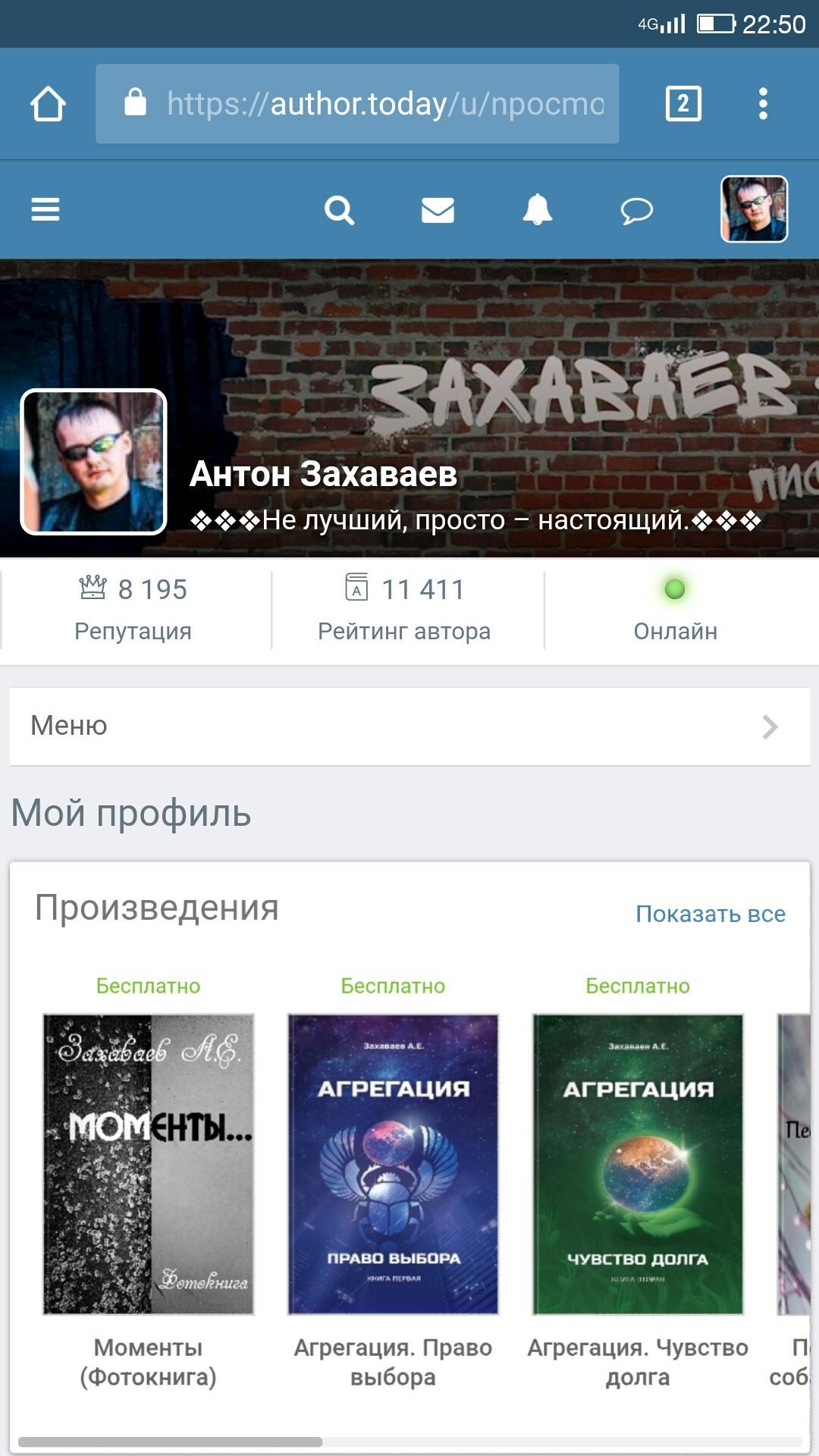The height and width of the screenshot is (1456, 819).
Task: View Антон Захаваев's large profile photo
Action: tap(93, 462)
